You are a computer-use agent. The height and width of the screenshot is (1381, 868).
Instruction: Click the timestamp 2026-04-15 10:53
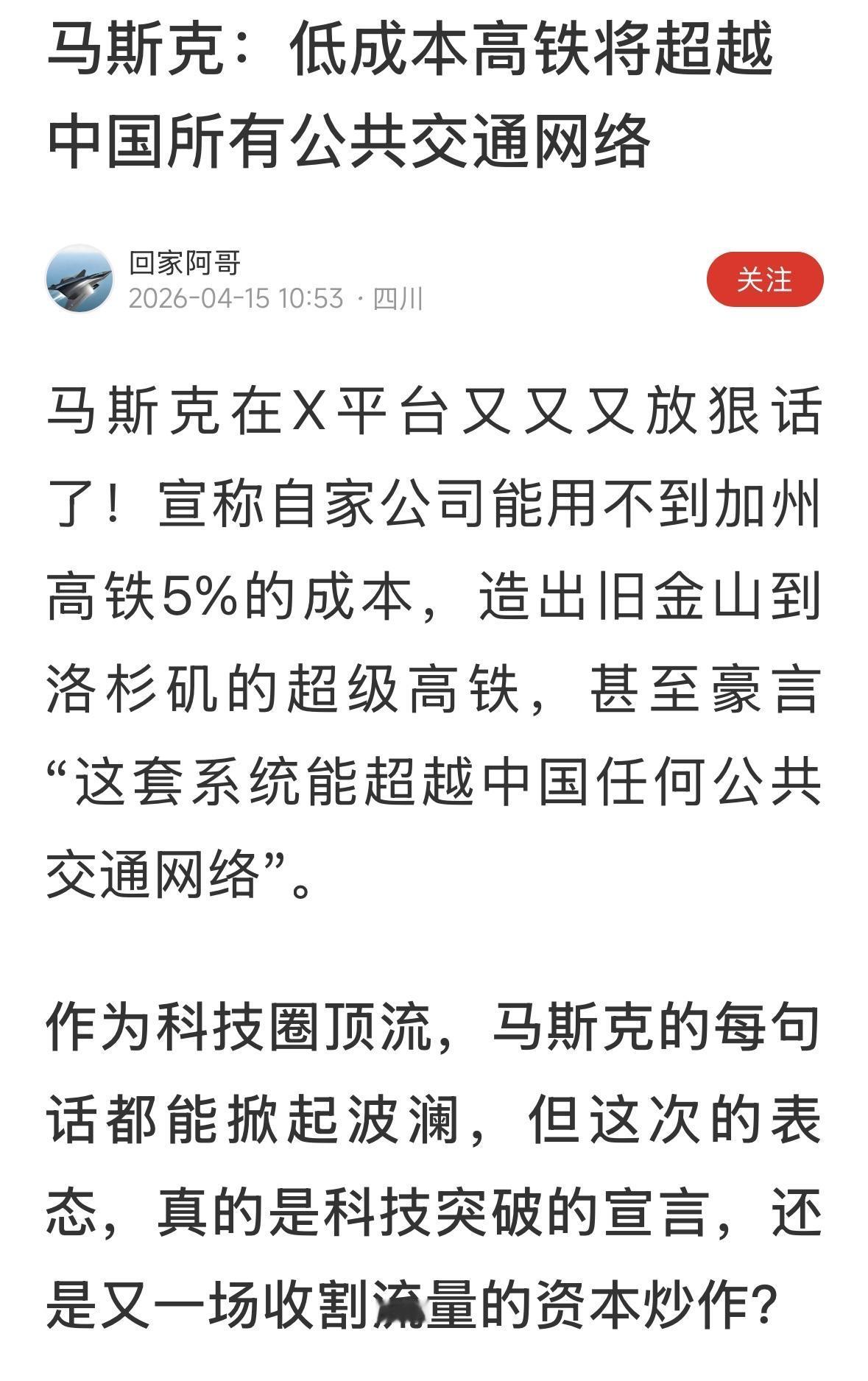[236, 300]
